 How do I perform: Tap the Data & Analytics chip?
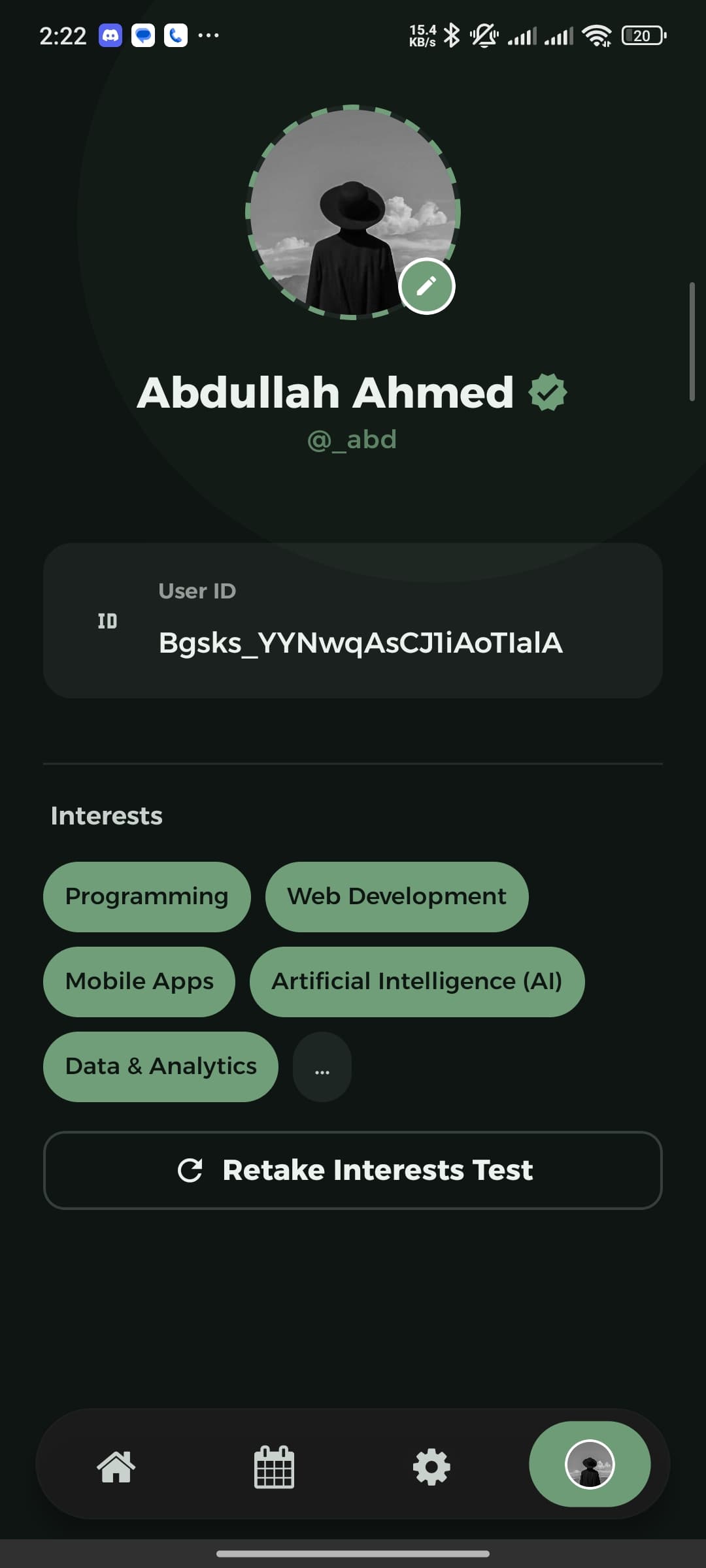coord(160,1066)
